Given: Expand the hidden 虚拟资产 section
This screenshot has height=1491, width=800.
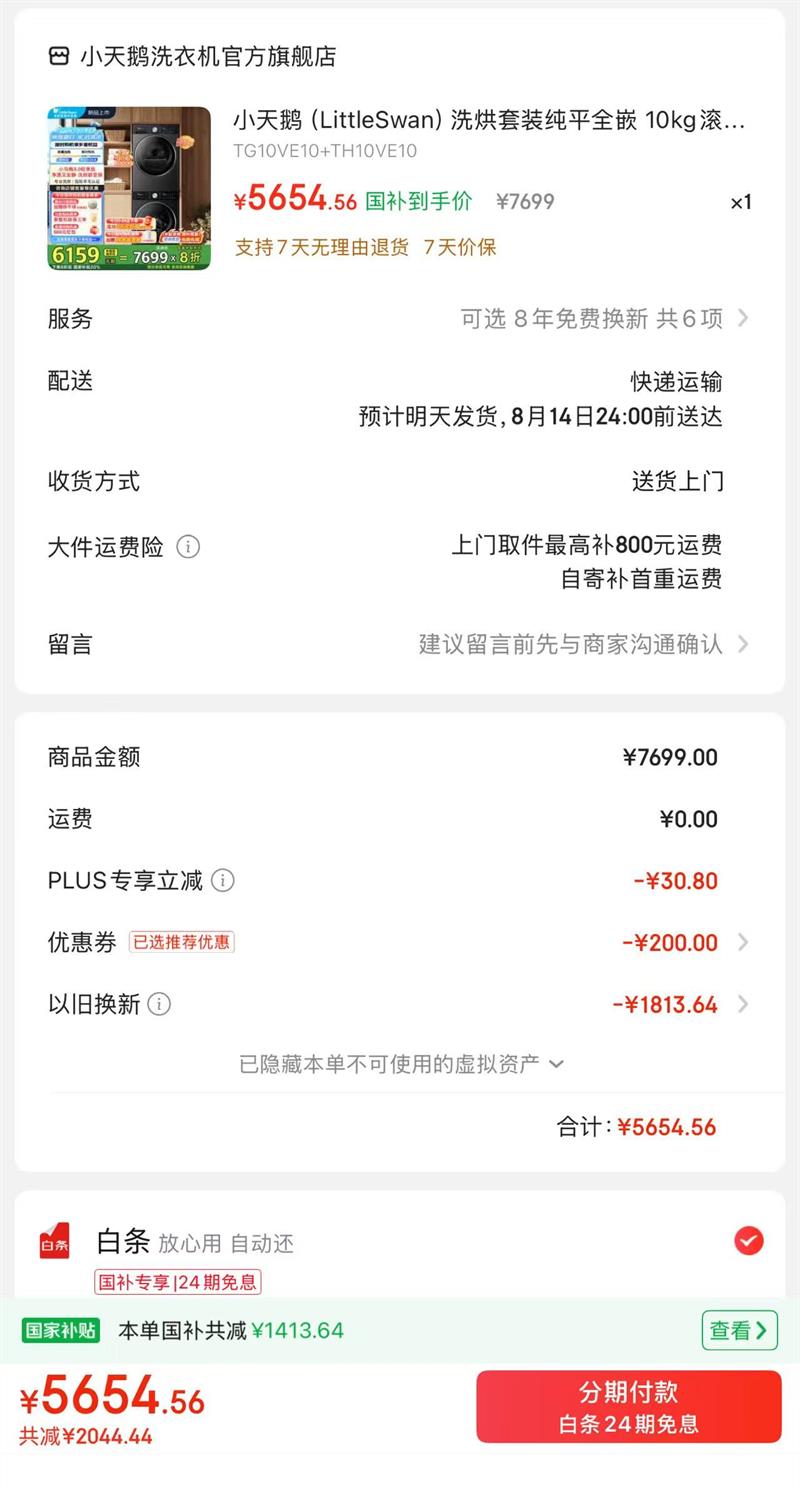Looking at the screenshot, I should (x=401, y=1064).
